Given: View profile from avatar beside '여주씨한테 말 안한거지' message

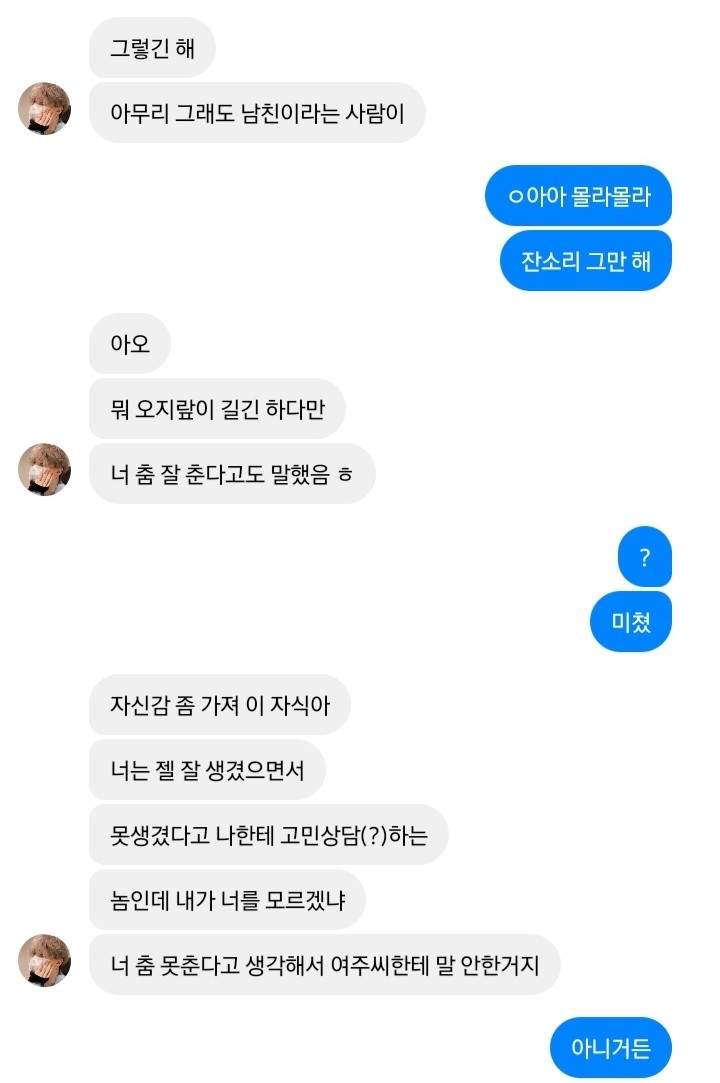Looking at the screenshot, I should coord(44,961).
